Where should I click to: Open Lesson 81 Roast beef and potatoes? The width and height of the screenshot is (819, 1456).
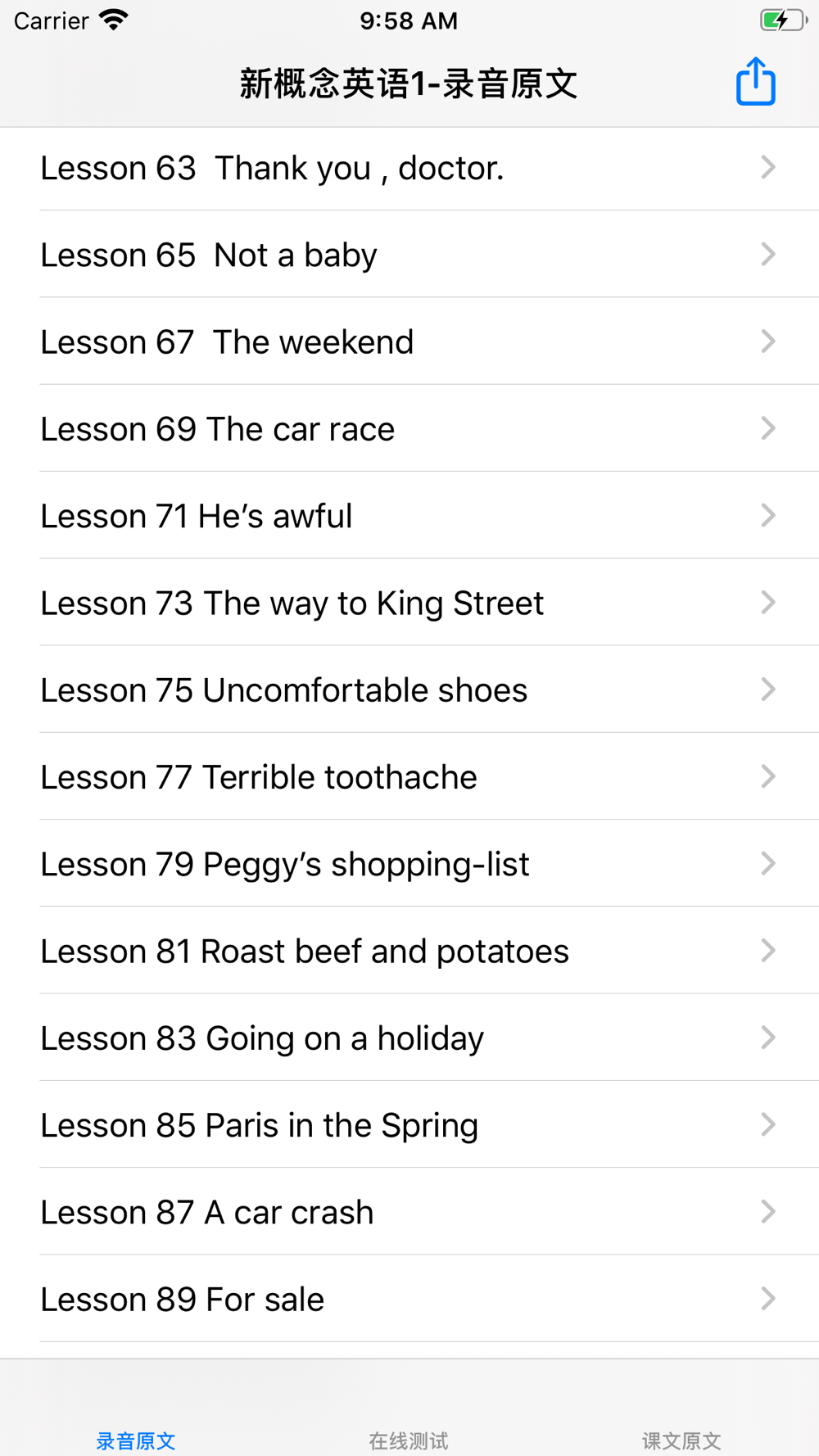coord(409,950)
